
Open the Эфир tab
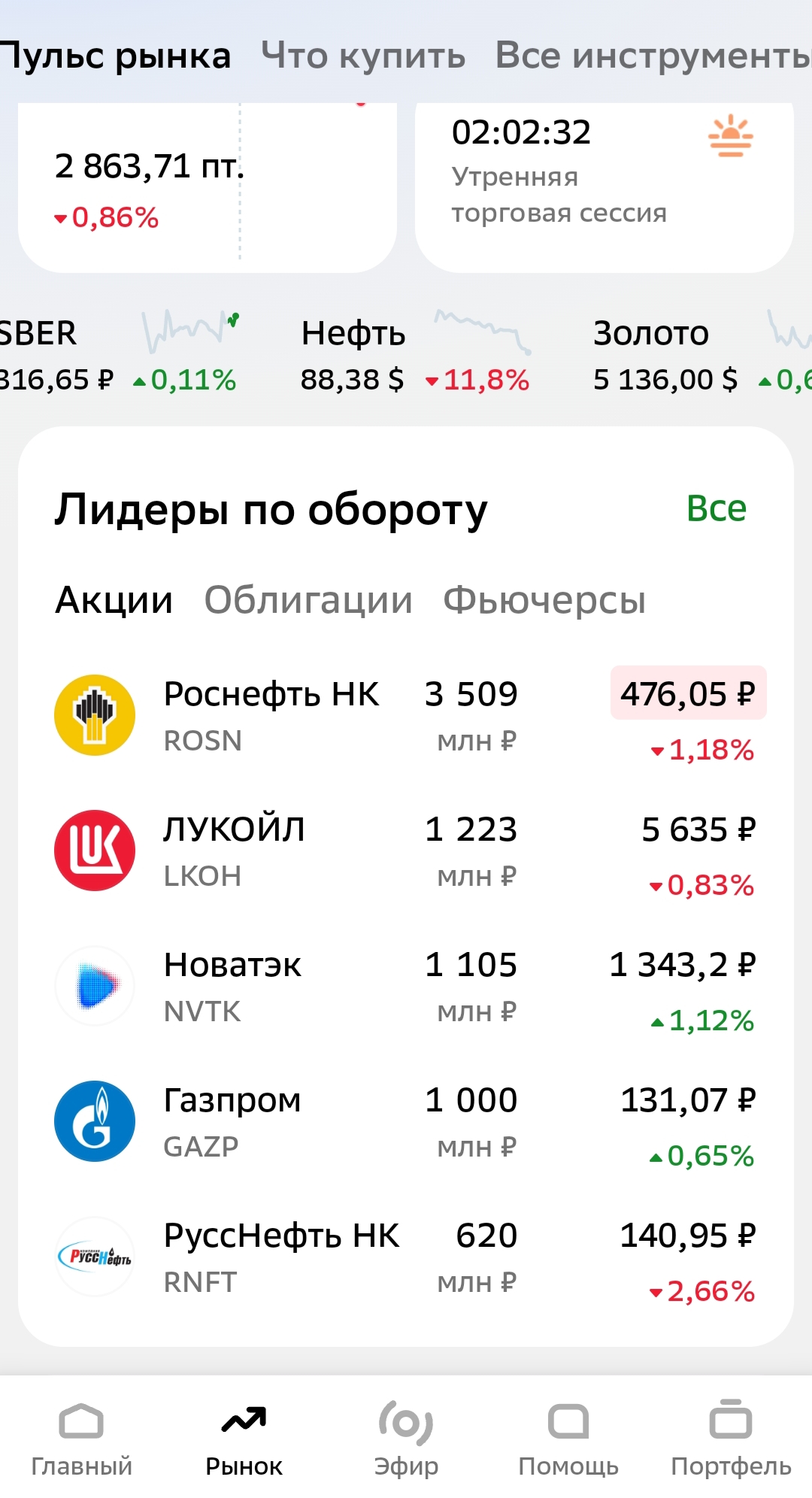[406, 1438]
